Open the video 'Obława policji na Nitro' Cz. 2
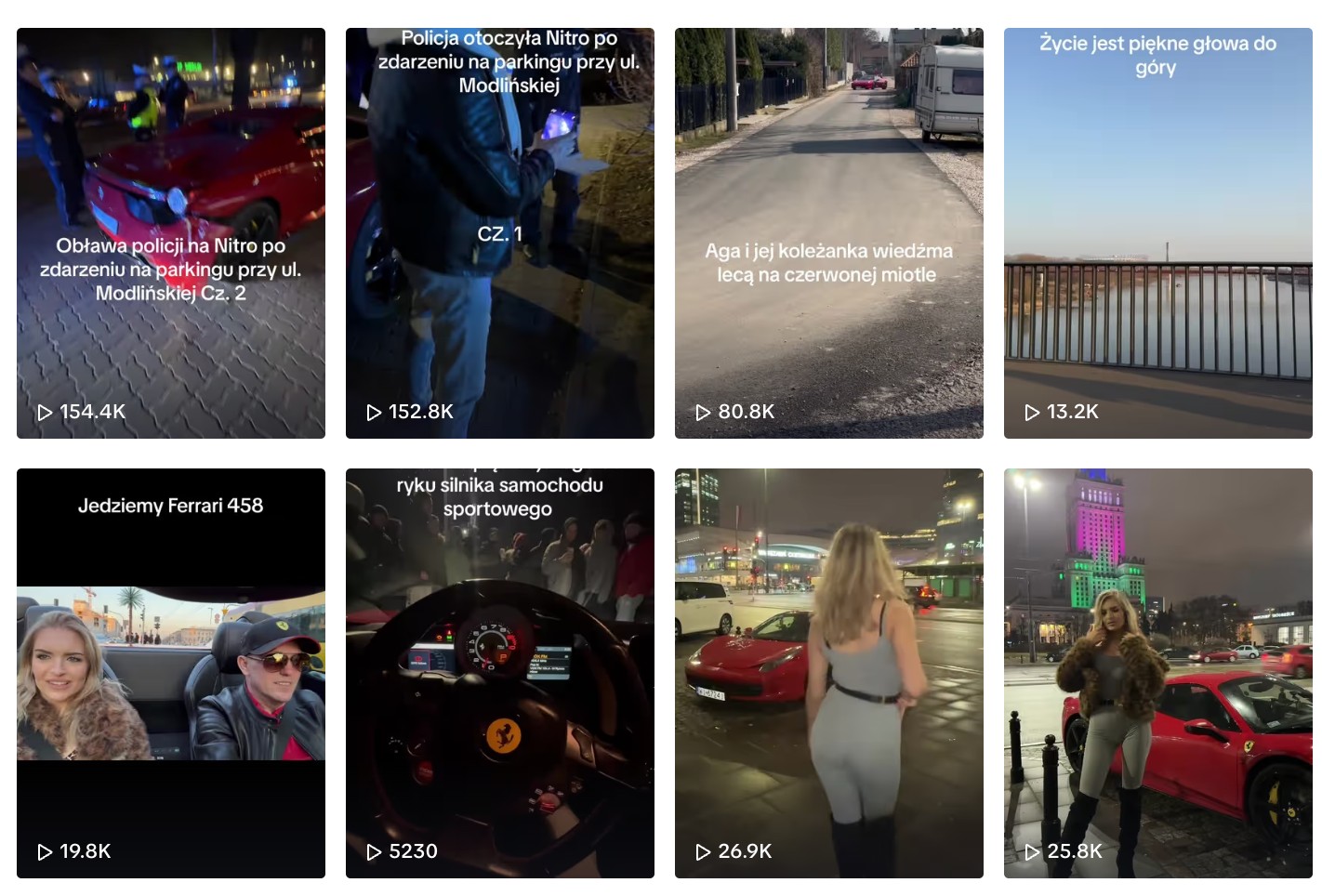 (171, 232)
